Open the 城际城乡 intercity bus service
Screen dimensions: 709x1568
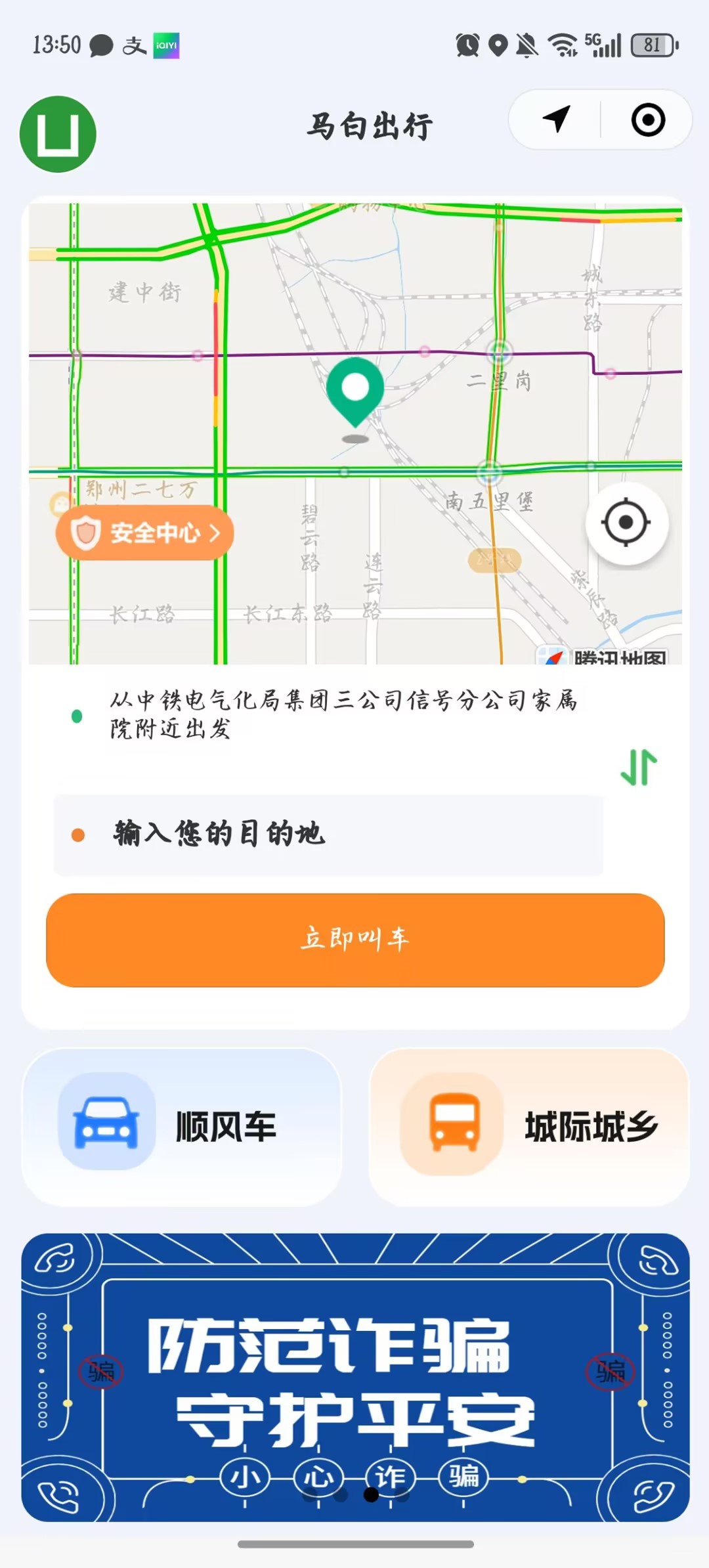(x=529, y=1126)
